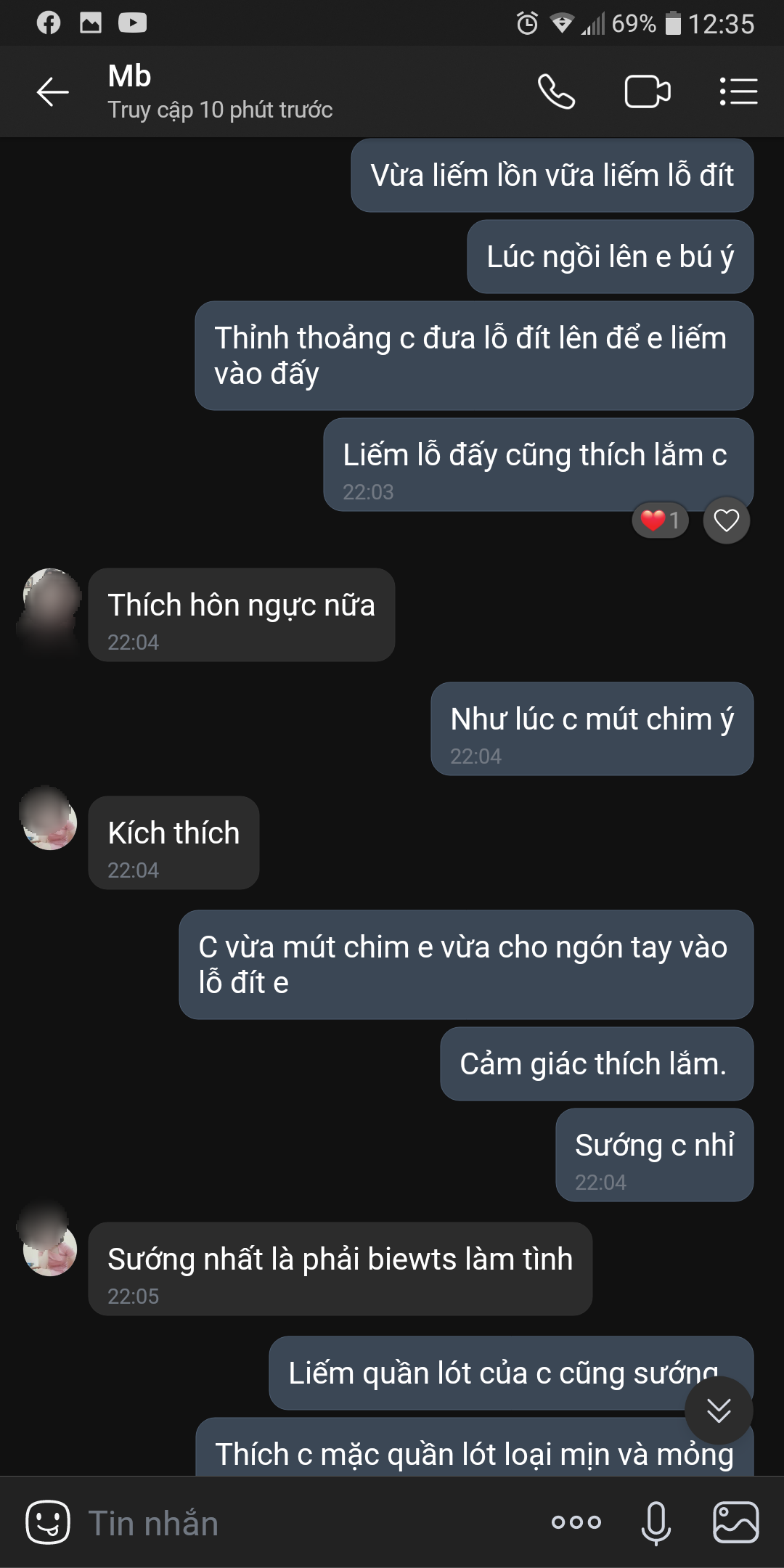
Task: Go back to the chat list
Action: coord(52,92)
